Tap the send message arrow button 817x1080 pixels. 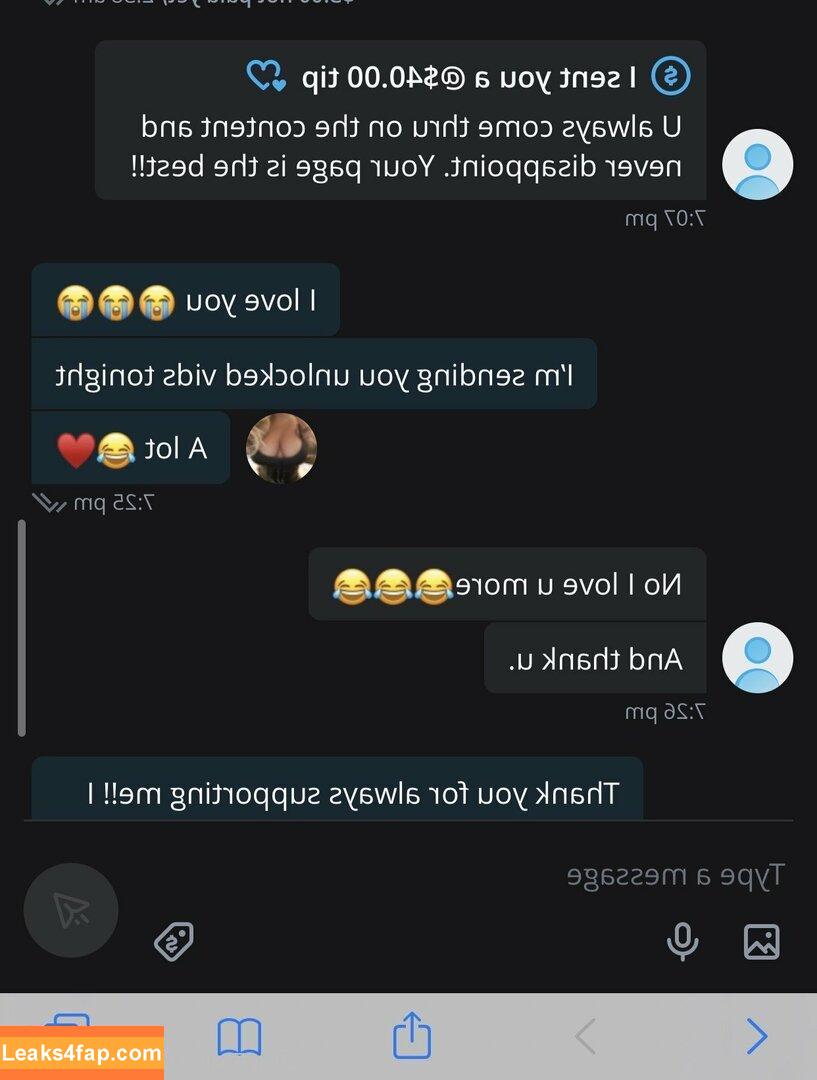click(x=71, y=910)
